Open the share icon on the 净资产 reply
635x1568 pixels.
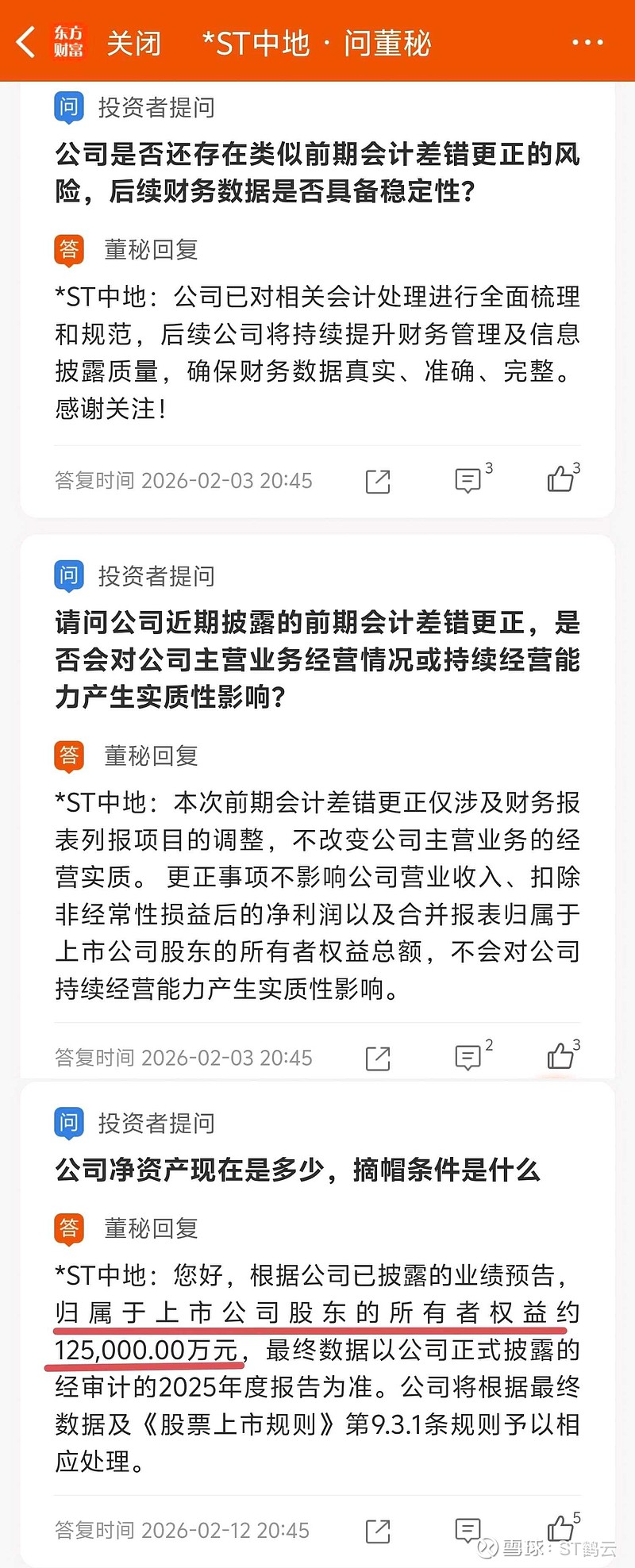pyautogui.click(x=379, y=1528)
